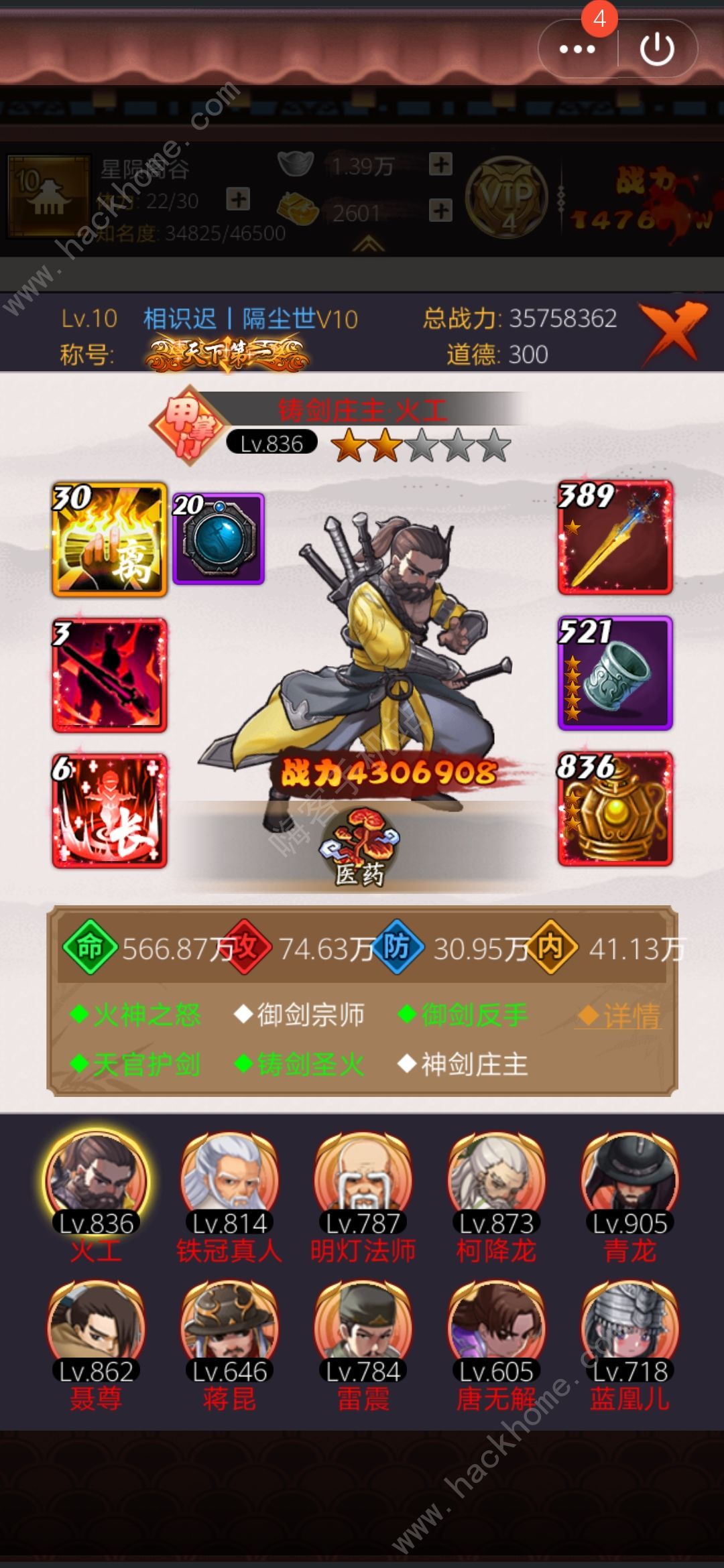Open the level 521 bracer equipment

(615, 674)
